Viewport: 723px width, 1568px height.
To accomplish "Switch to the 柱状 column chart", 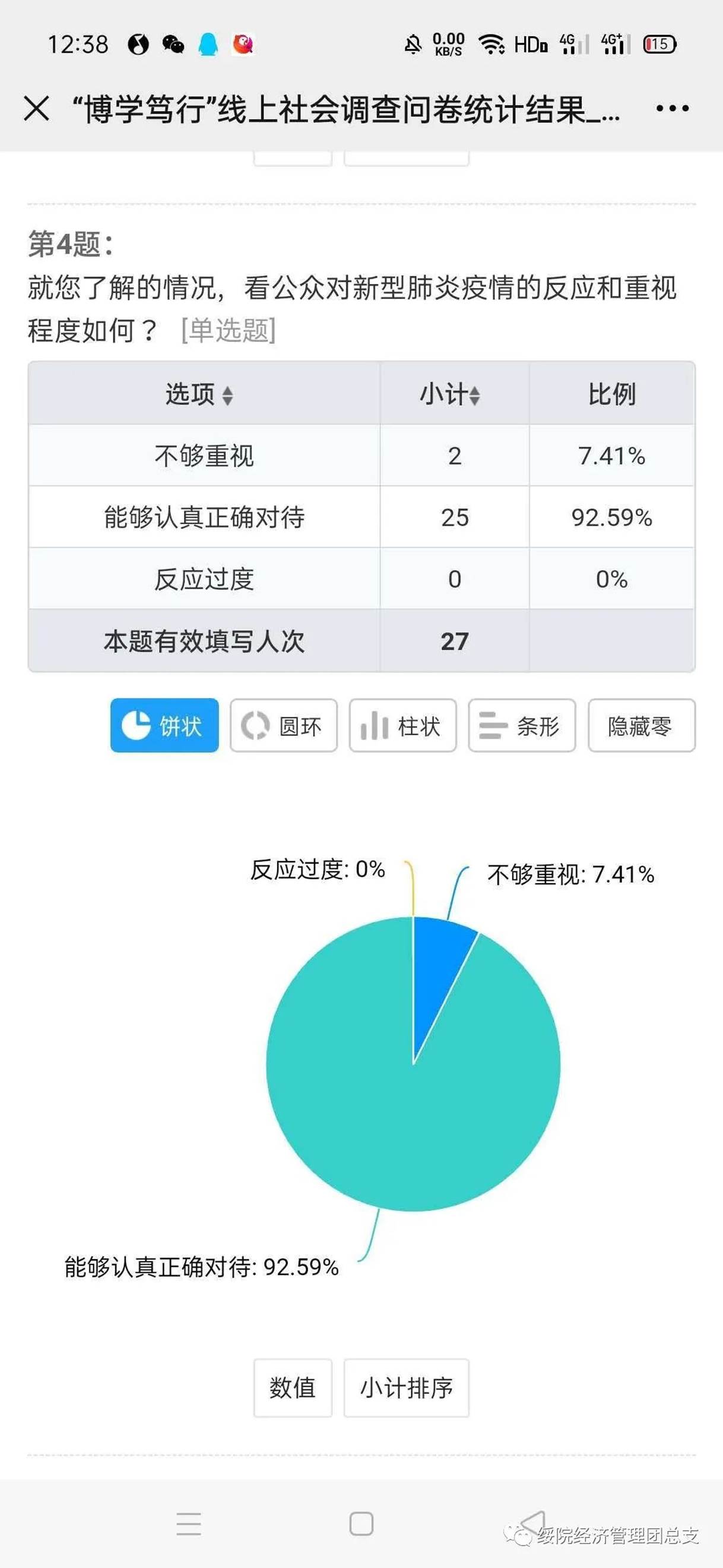I will (402, 726).
